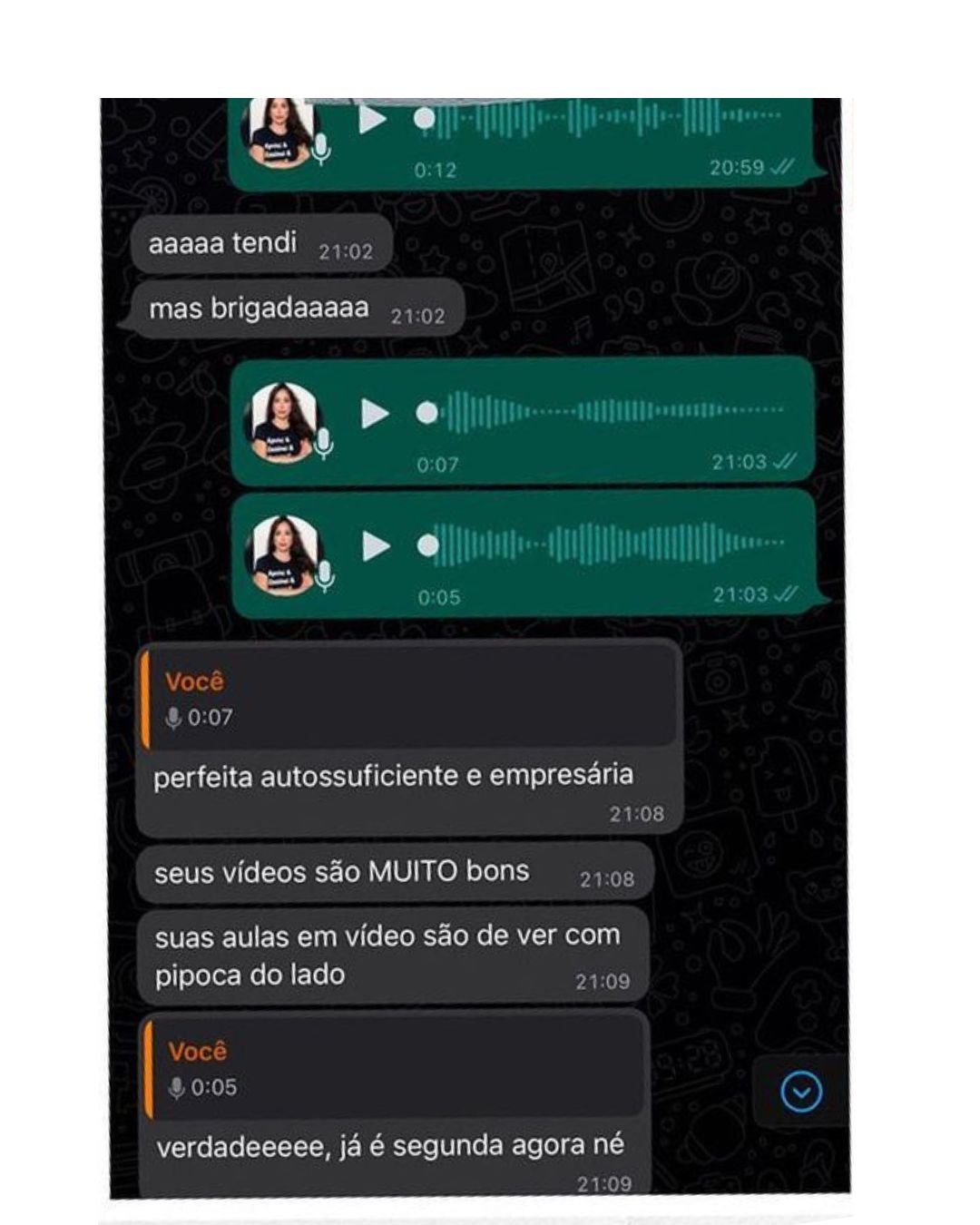980x1225 pixels.
Task: Select the profile picture on the 0:07 voice message
Action: point(283,419)
